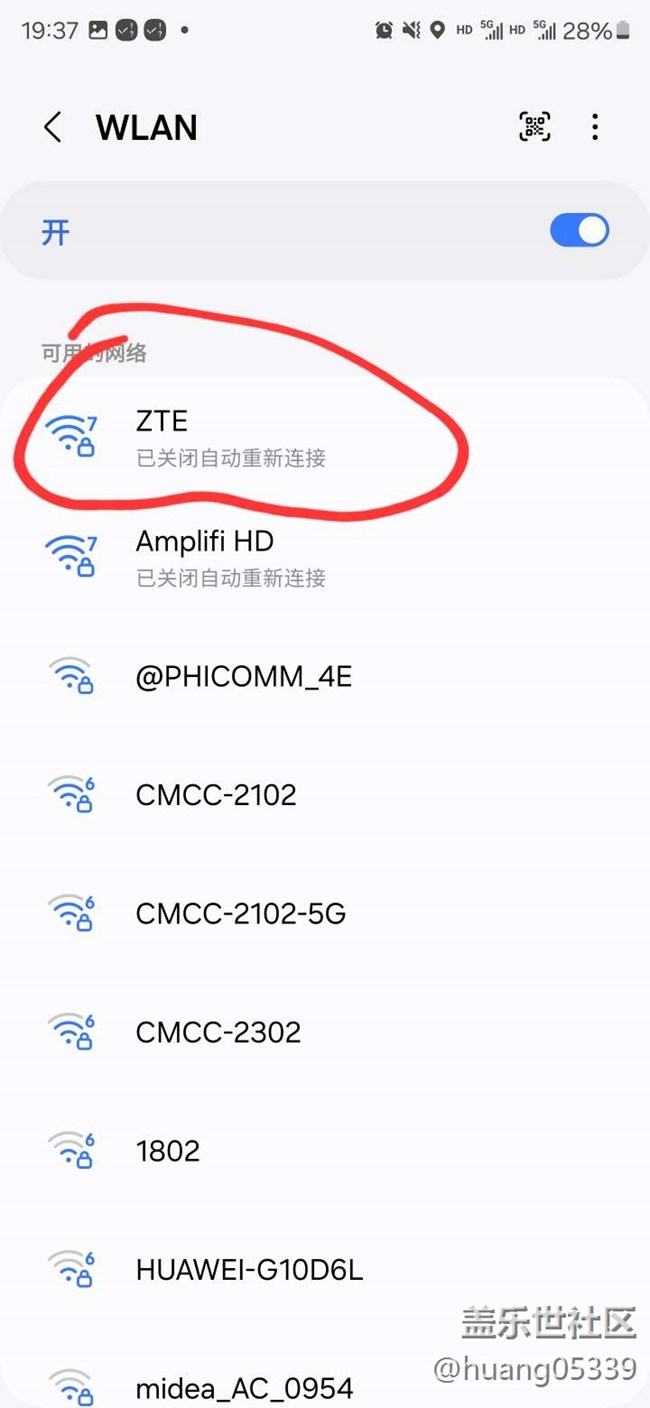Viewport: 650px width, 1408px height.
Task: Choose the CMCC-2102 network
Action: point(325,795)
